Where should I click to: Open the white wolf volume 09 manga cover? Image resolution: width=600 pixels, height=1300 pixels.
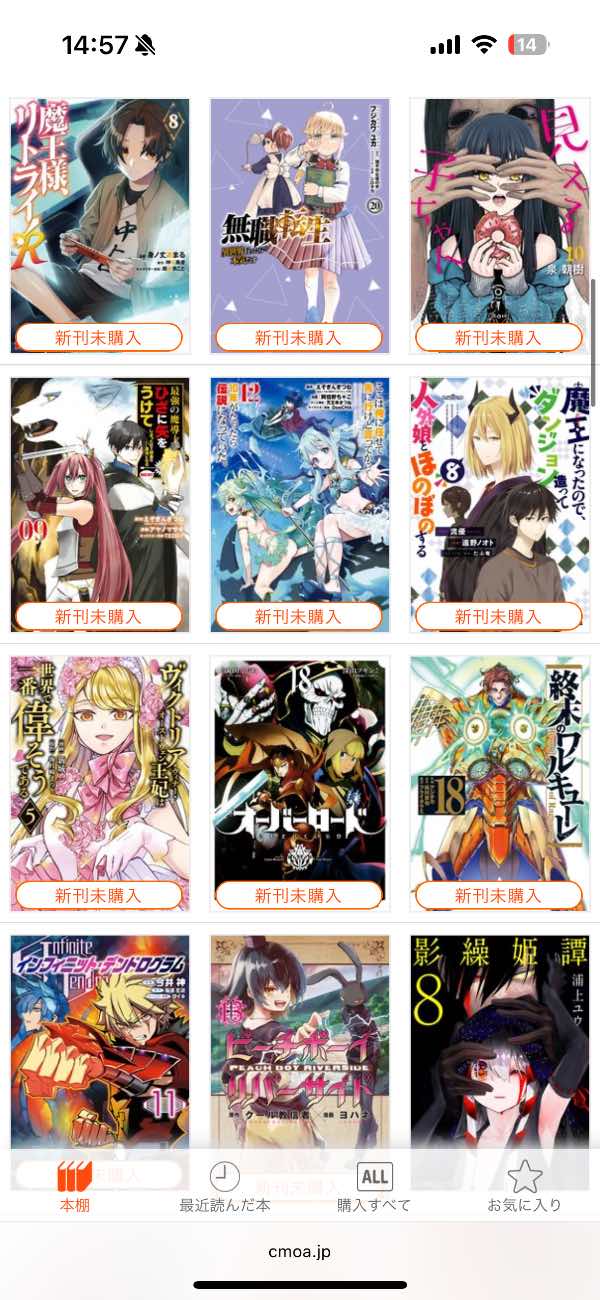click(x=100, y=490)
